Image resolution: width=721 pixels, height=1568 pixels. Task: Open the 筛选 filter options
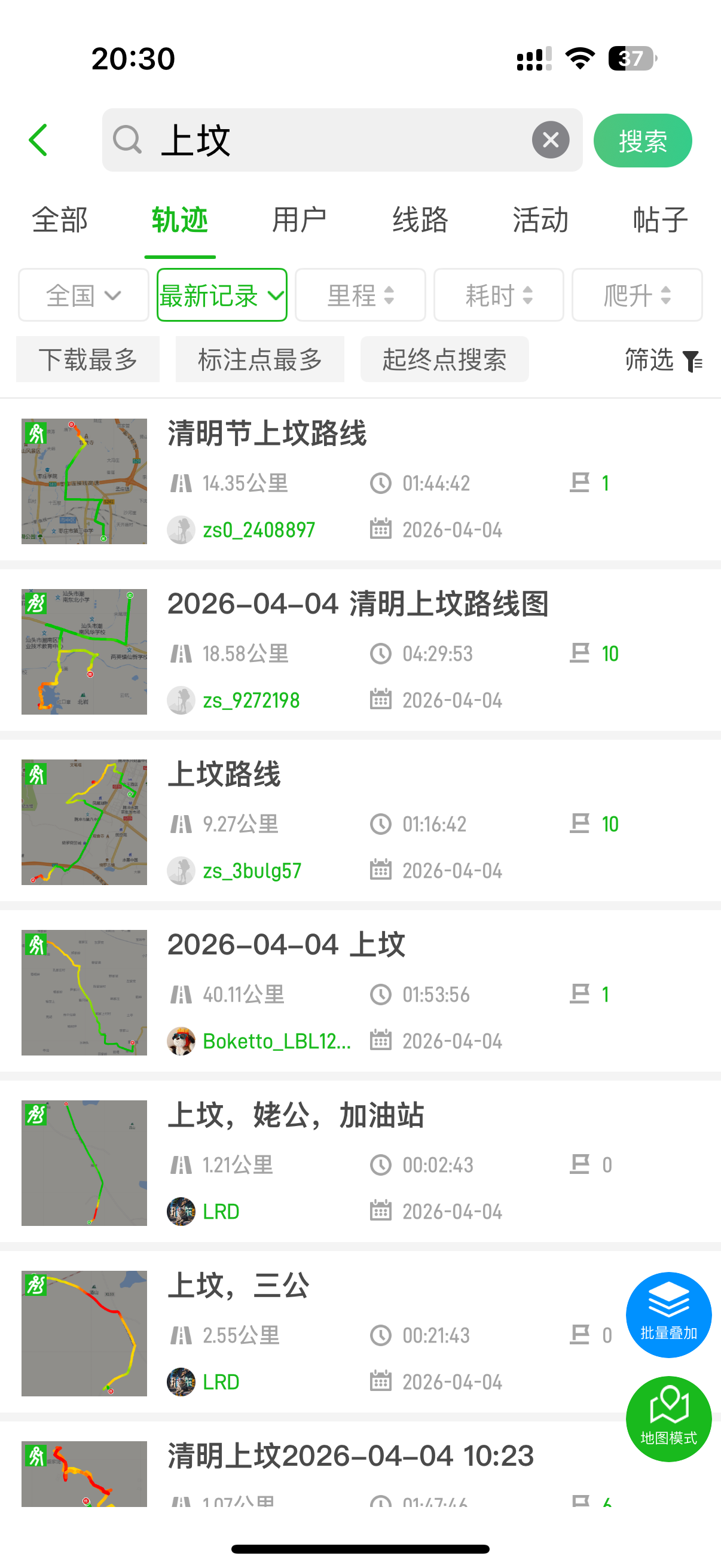click(663, 360)
